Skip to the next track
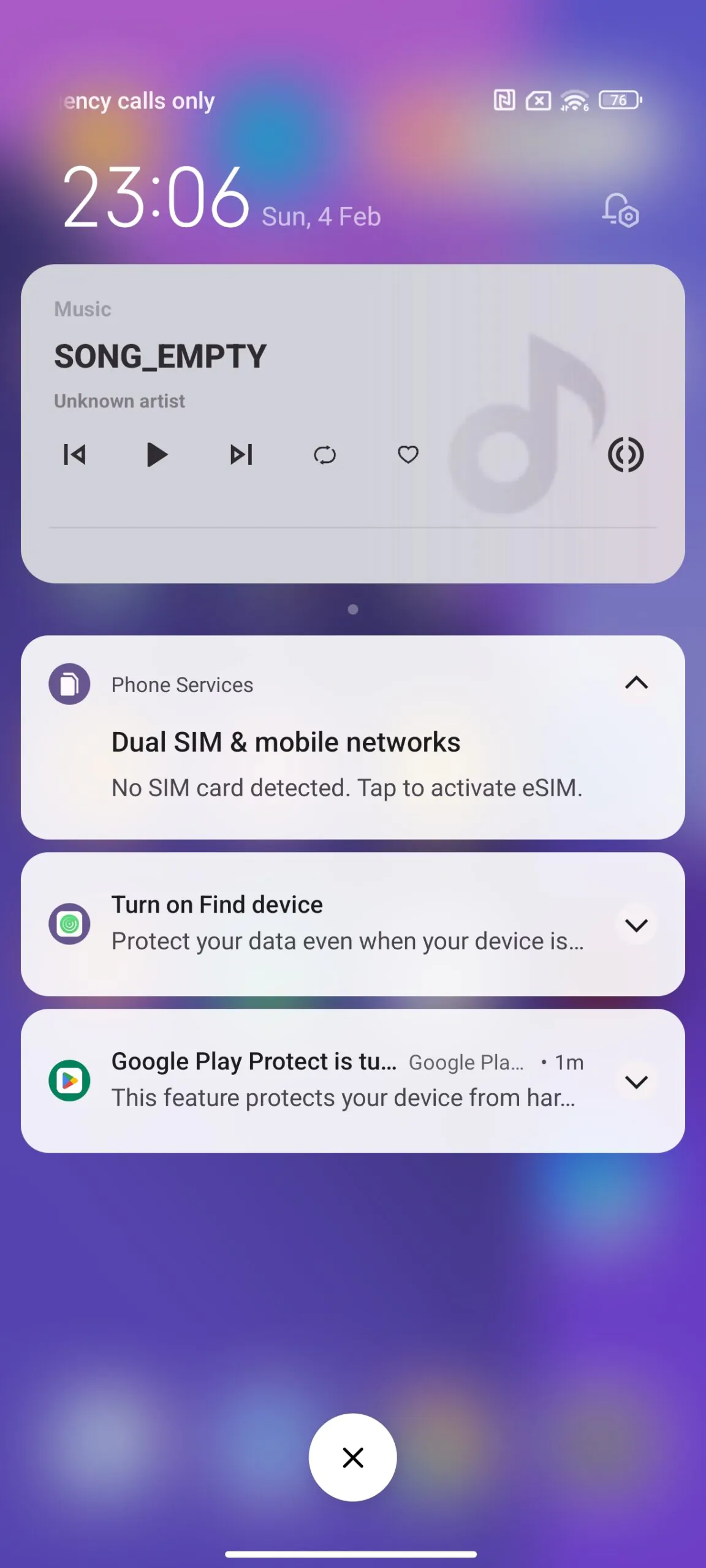 click(x=241, y=454)
